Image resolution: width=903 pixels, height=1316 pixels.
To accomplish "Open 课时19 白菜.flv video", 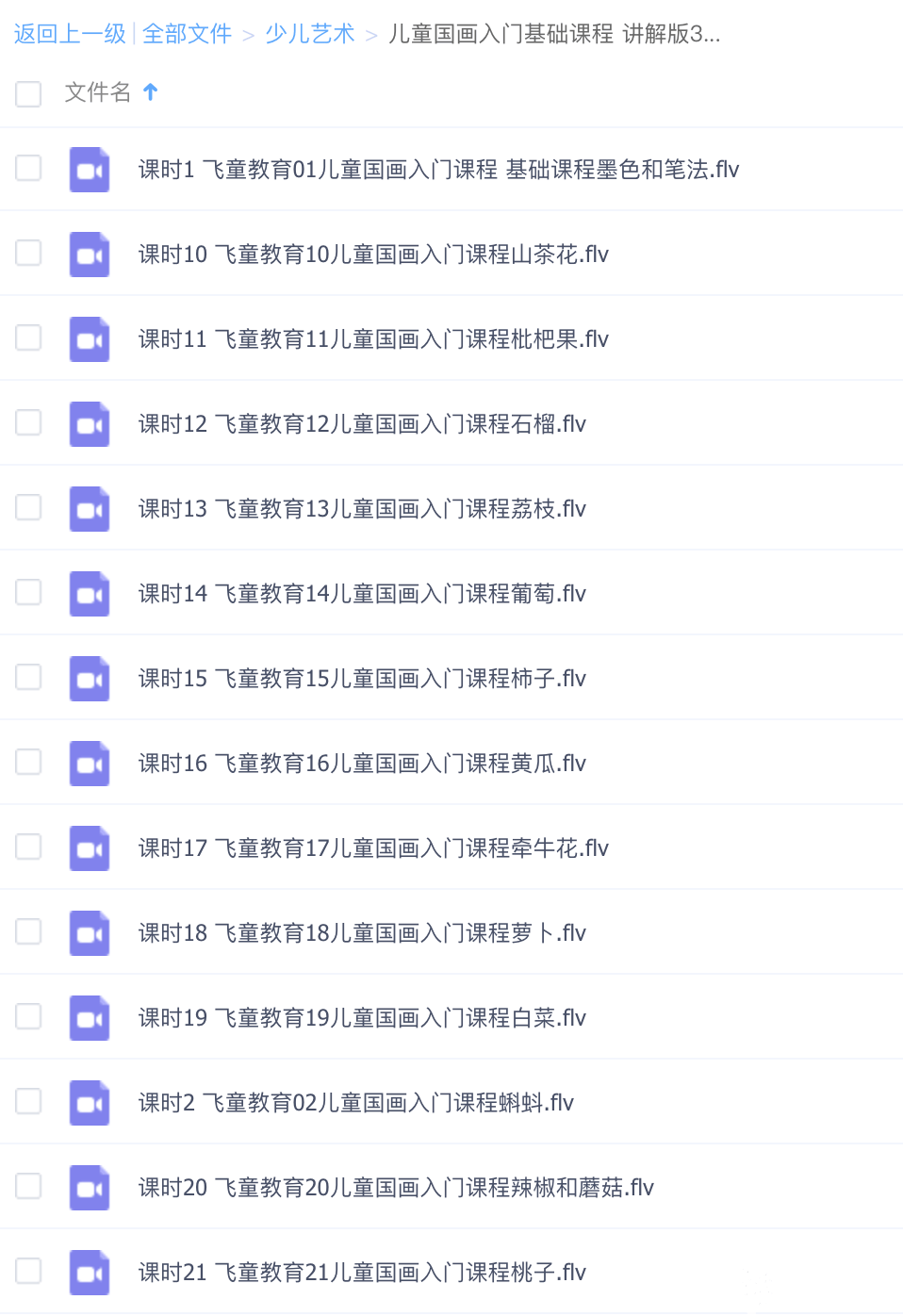I will [x=362, y=1018].
